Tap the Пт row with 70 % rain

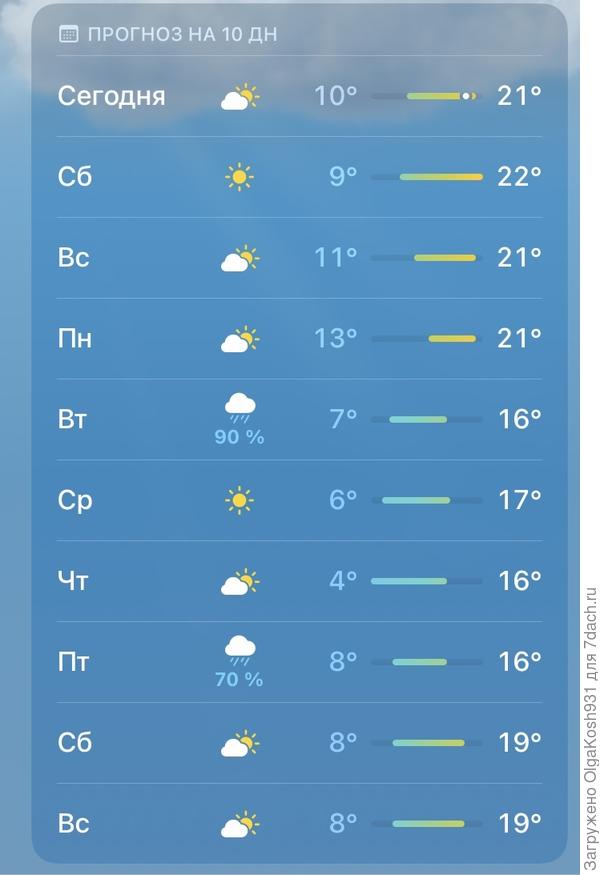[300, 661]
